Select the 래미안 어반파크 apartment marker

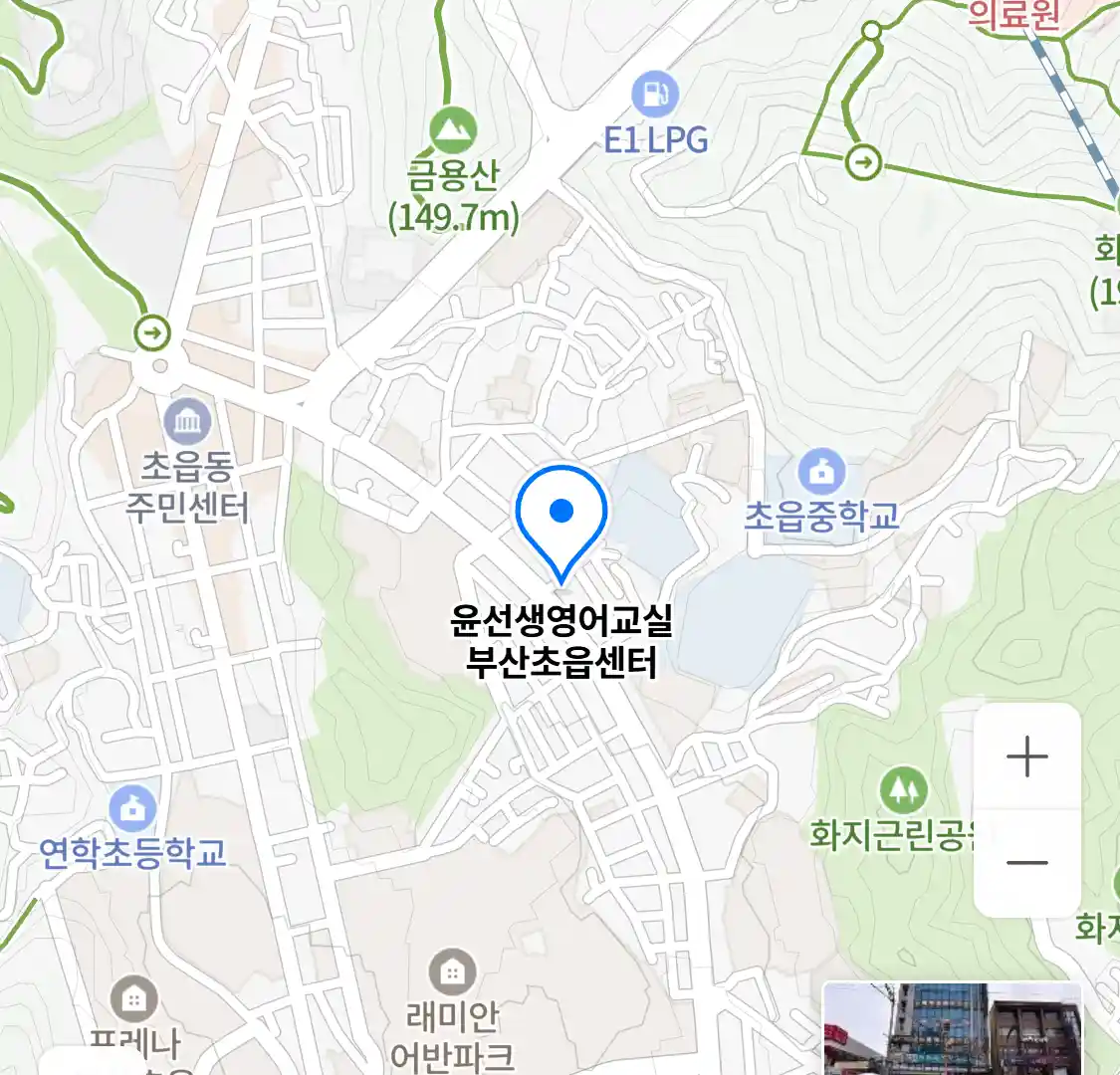452,972
